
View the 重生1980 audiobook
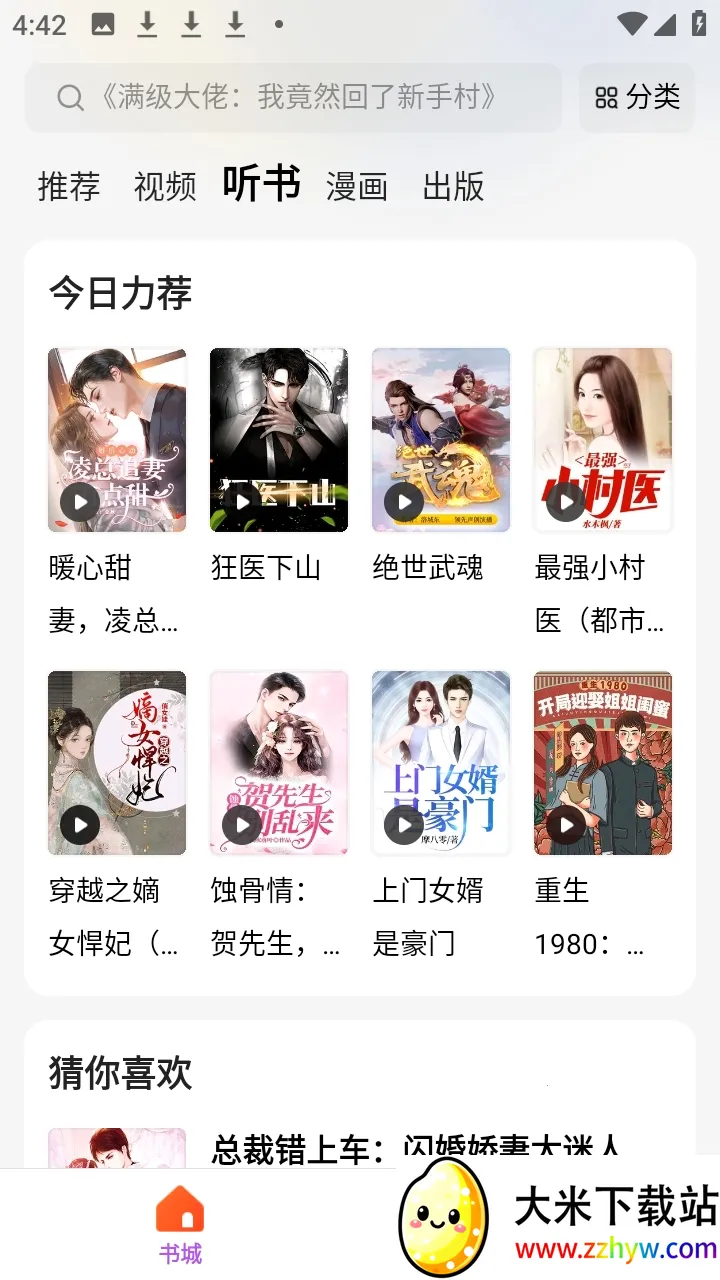click(x=603, y=763)
